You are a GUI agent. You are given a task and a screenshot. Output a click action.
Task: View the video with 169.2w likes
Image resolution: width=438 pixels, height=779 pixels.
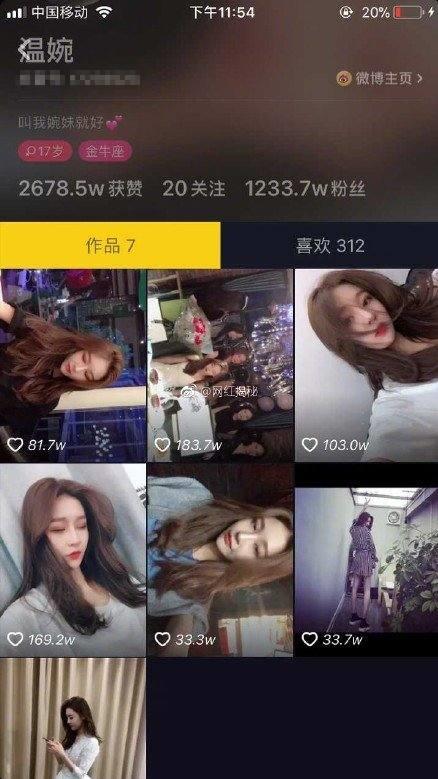(73, 560)
